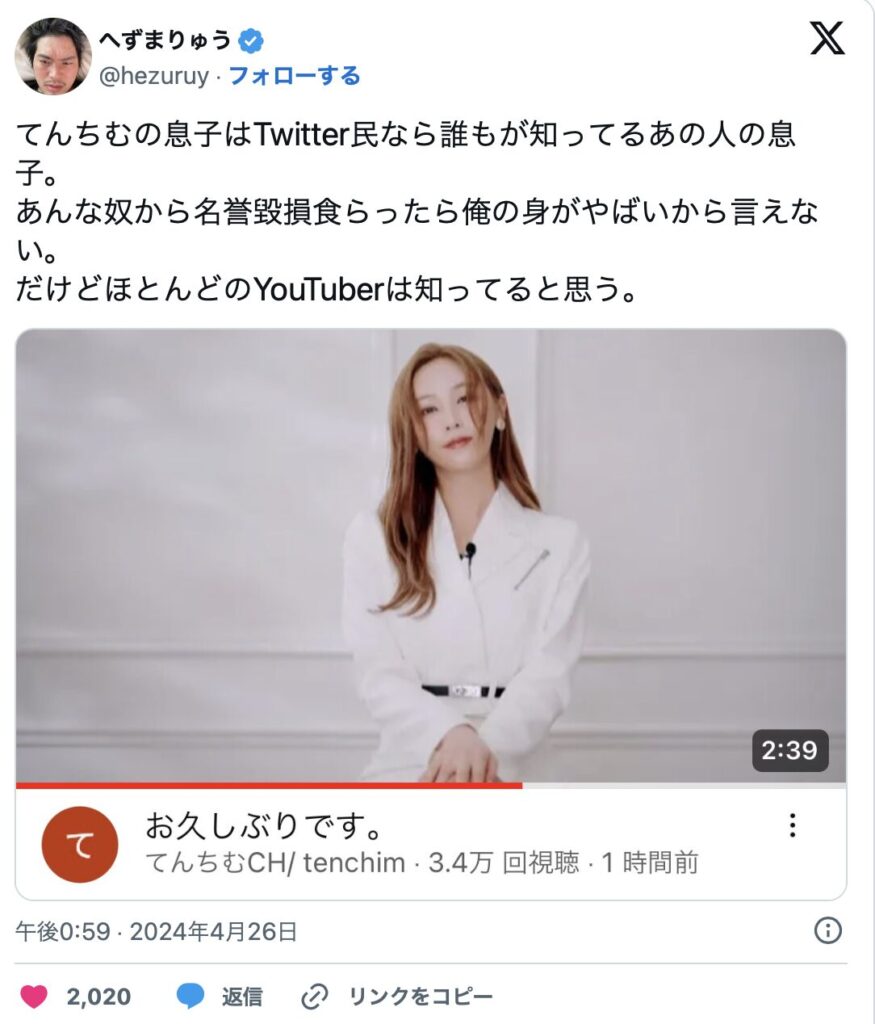Open the tweet info icon
The image size is (875, 1024).
tap(827, 931)
